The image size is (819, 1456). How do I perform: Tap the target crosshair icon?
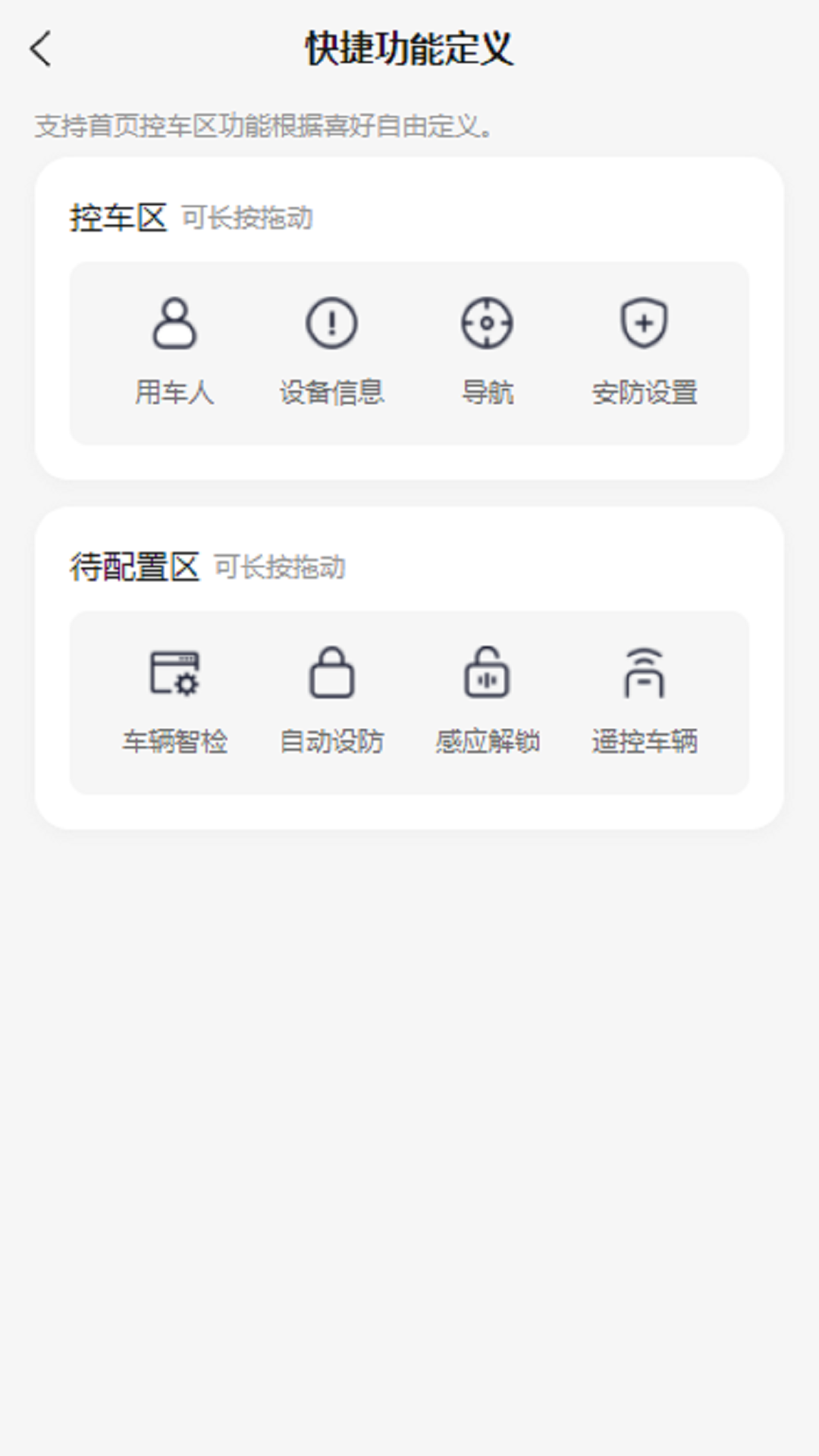[x=488, y=322]
